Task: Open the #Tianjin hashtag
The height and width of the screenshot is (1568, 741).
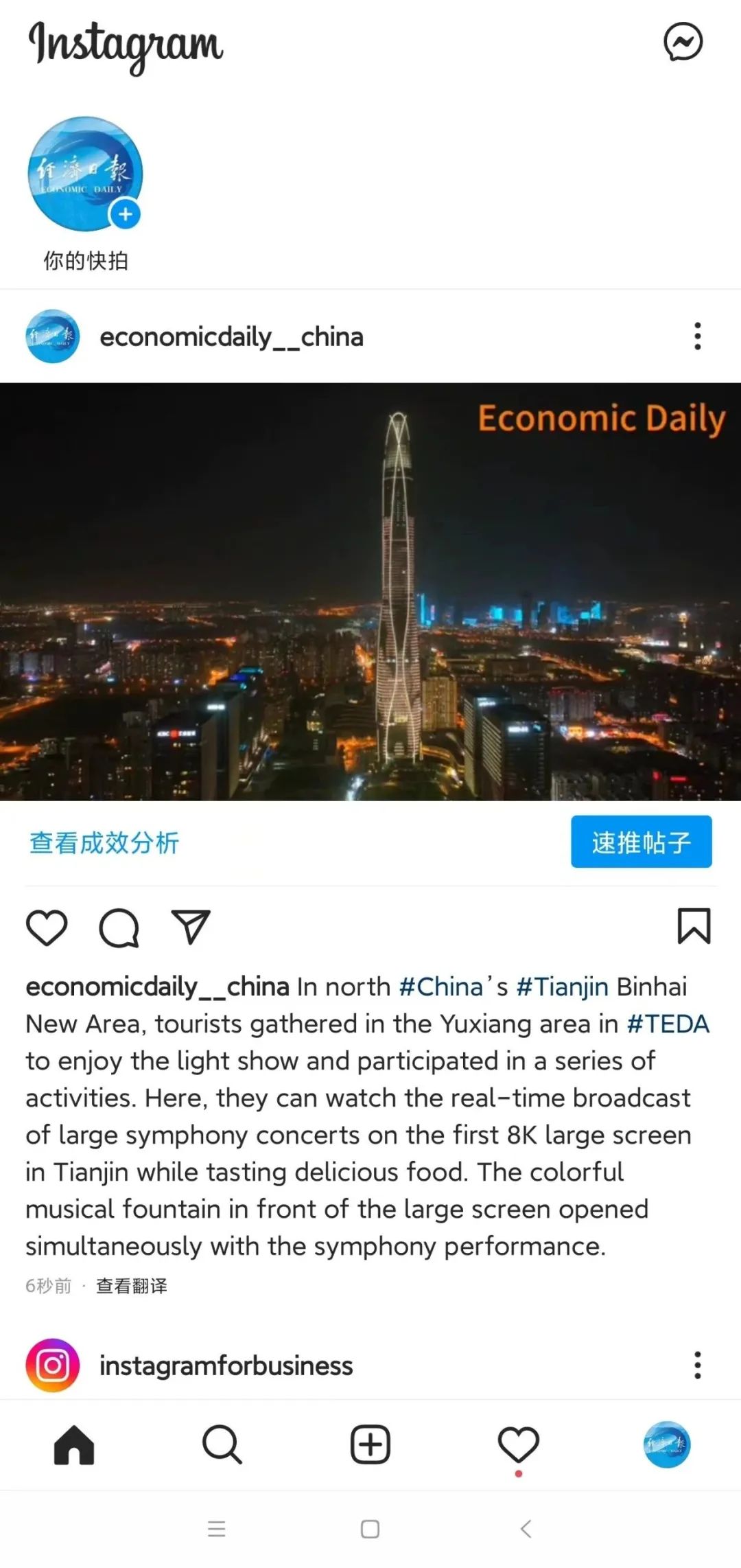Action: click(562, 987)
